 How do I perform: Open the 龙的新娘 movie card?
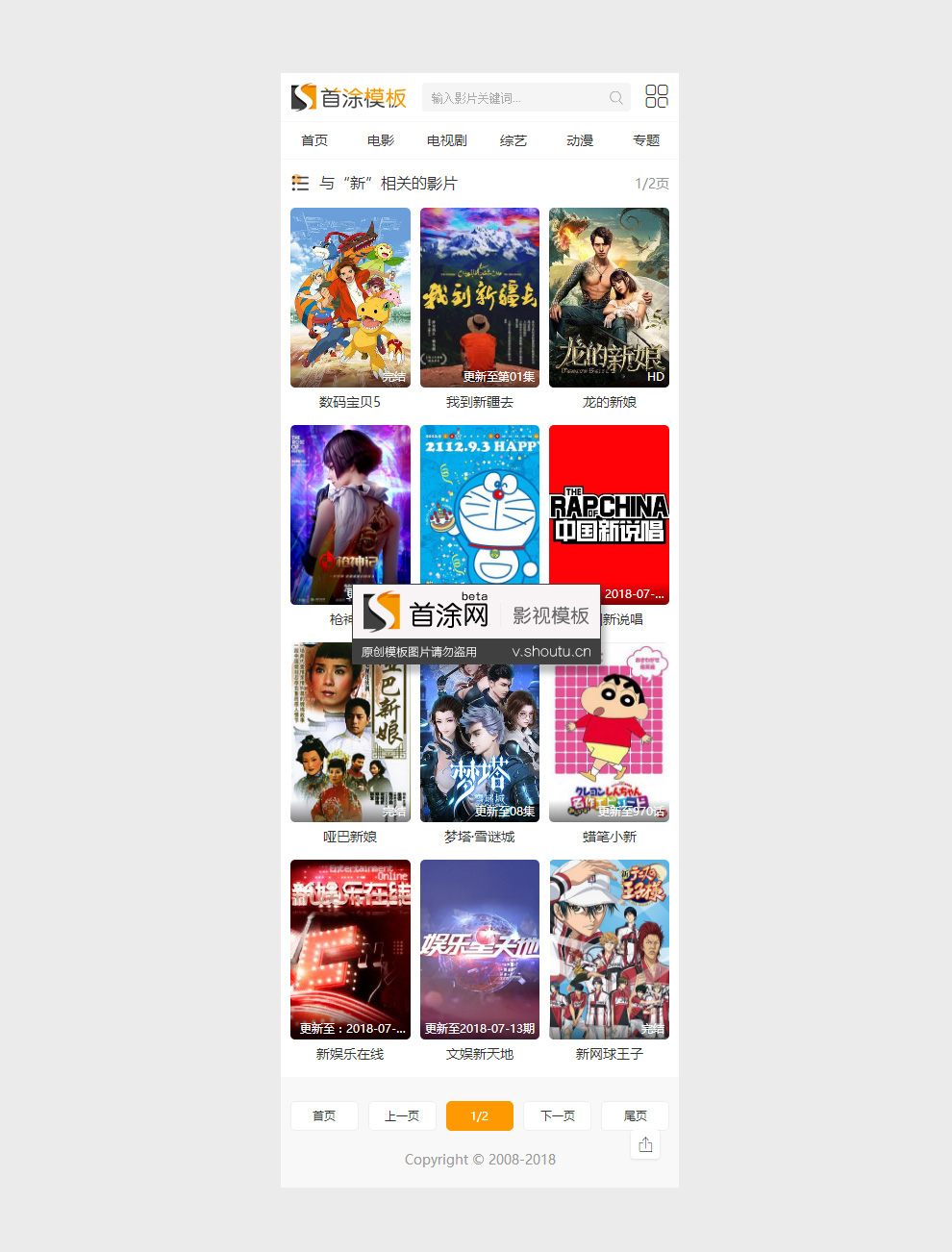609,298
